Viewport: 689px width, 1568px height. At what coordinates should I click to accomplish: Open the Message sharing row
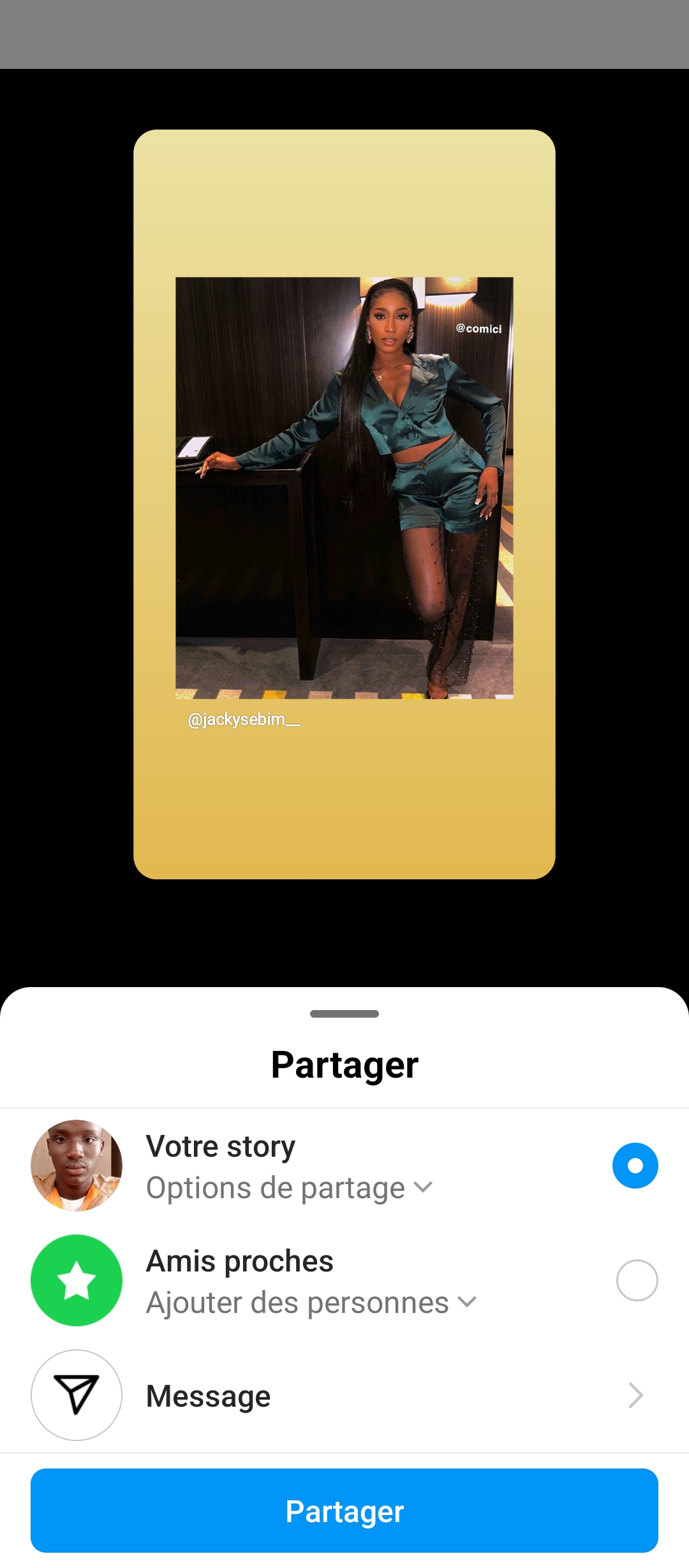(x=344, y=1395)
